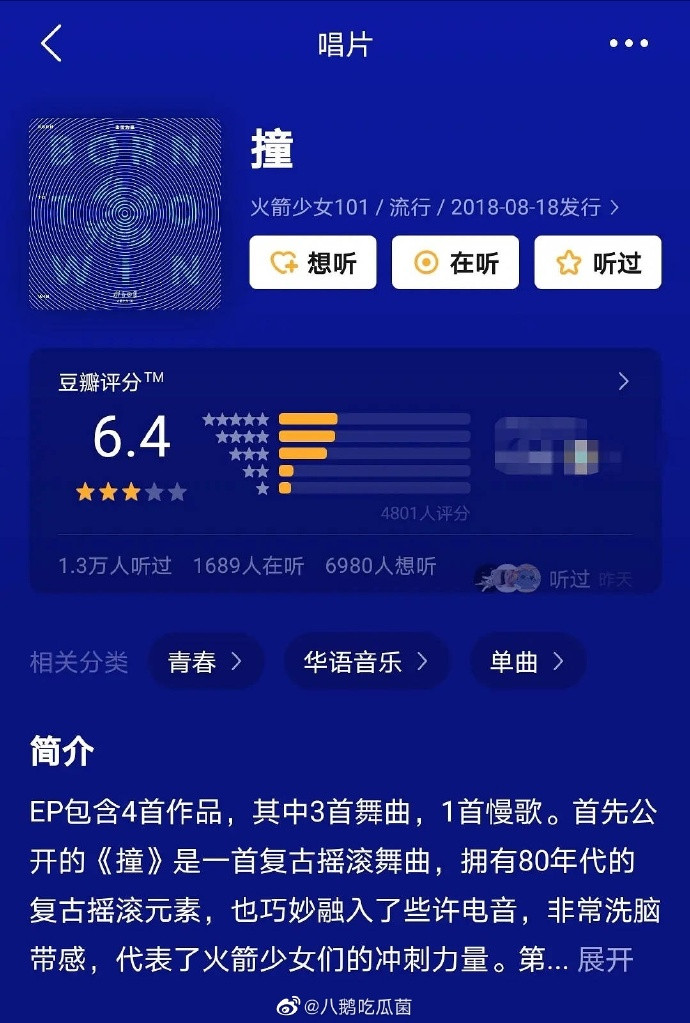
Task: Expand the 简介 text with 展开
Action: [x=606, y=960]
